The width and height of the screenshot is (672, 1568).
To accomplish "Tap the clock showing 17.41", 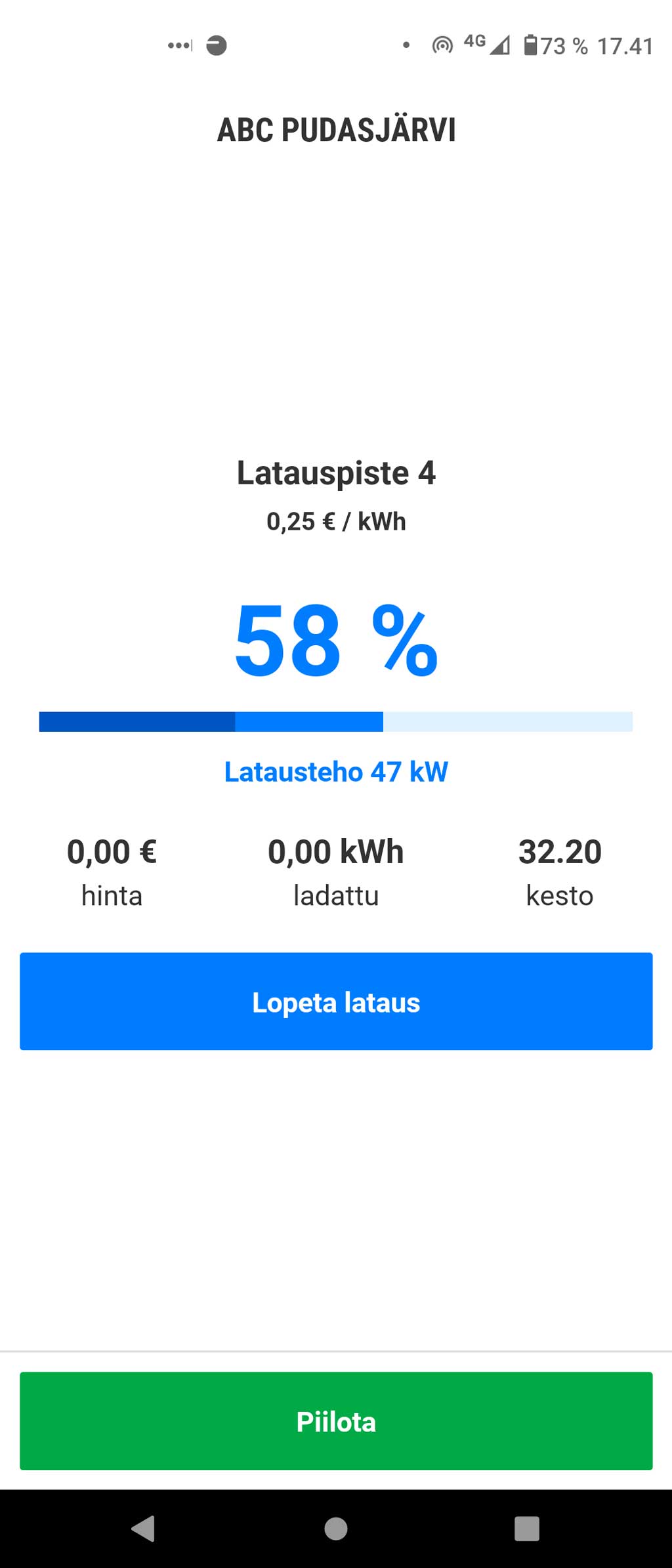I will click(x=623, y=45).
